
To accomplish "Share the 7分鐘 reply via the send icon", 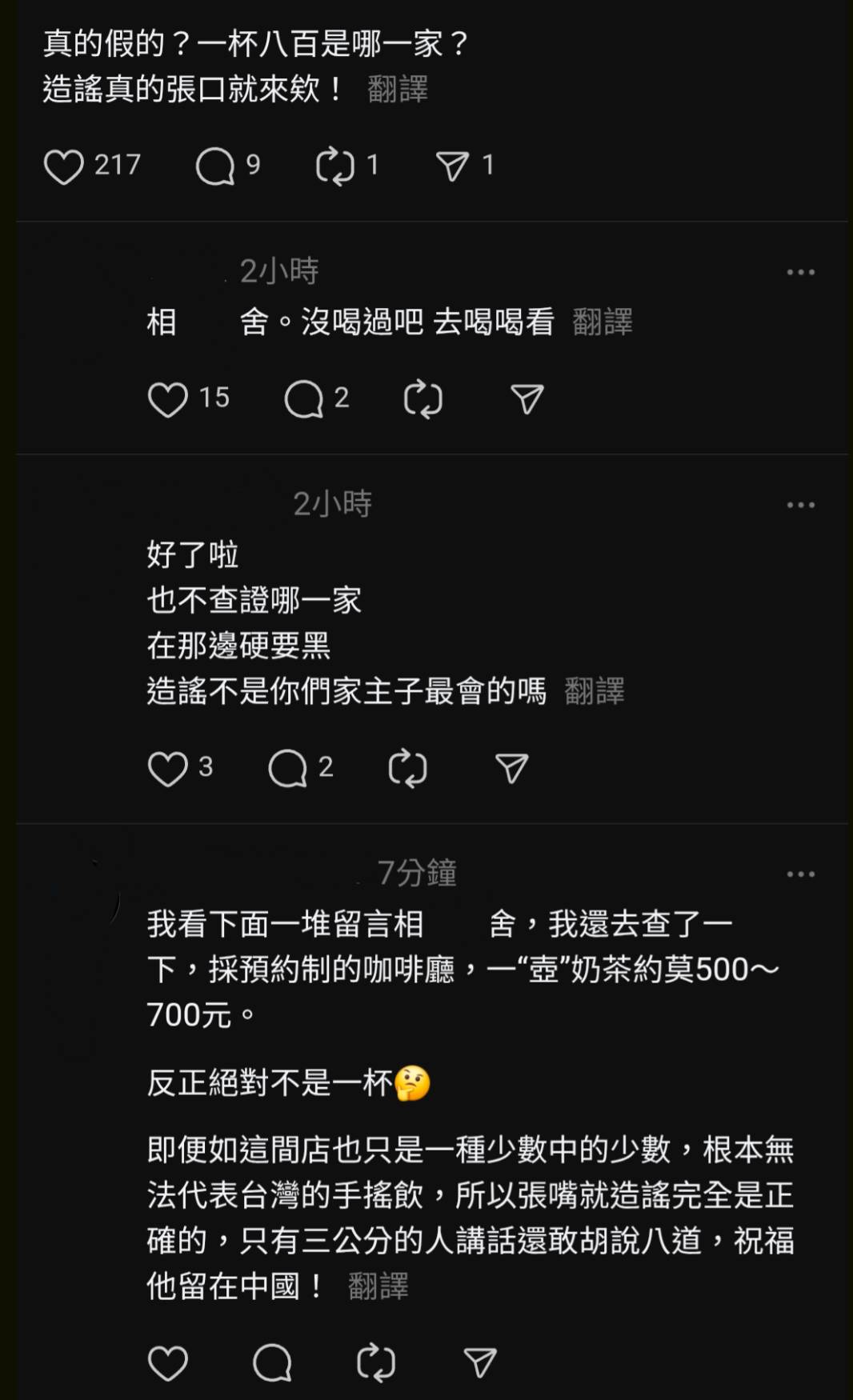I will (x=480, y=1363).
